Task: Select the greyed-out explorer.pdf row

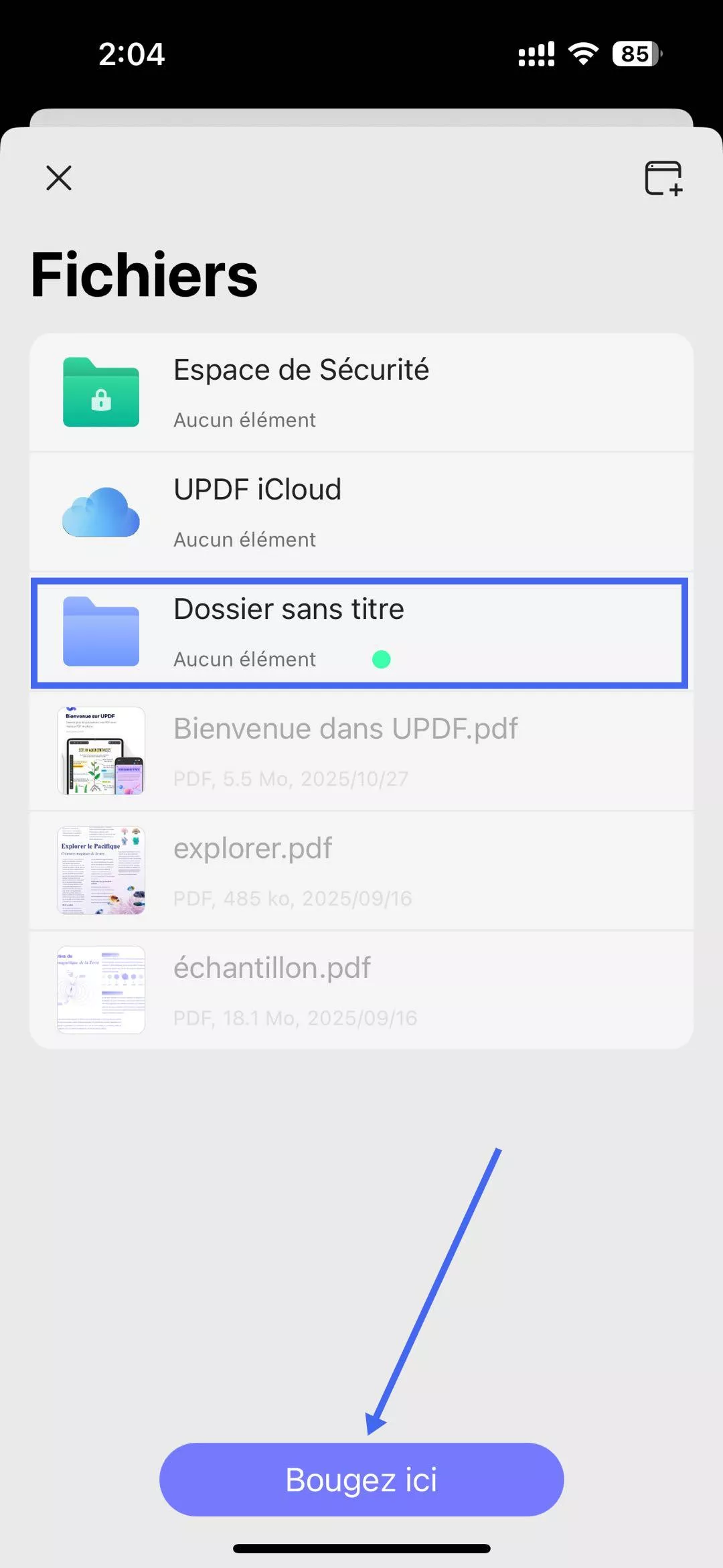Action: click(361, 871)
